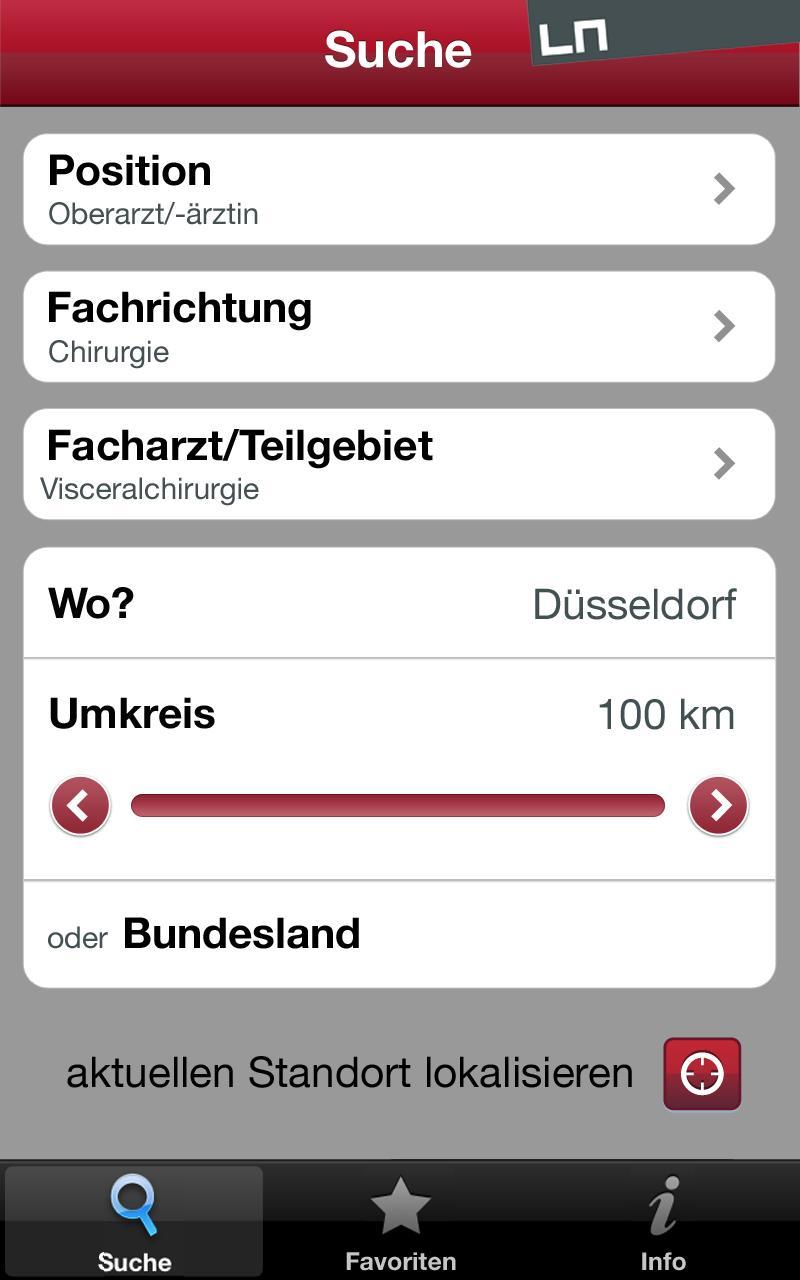The width and height of the screenshot is (800, 1280).
Task: Open the Fachrichtung chevron
Action: pyautogui.click(x=723, y=326)
